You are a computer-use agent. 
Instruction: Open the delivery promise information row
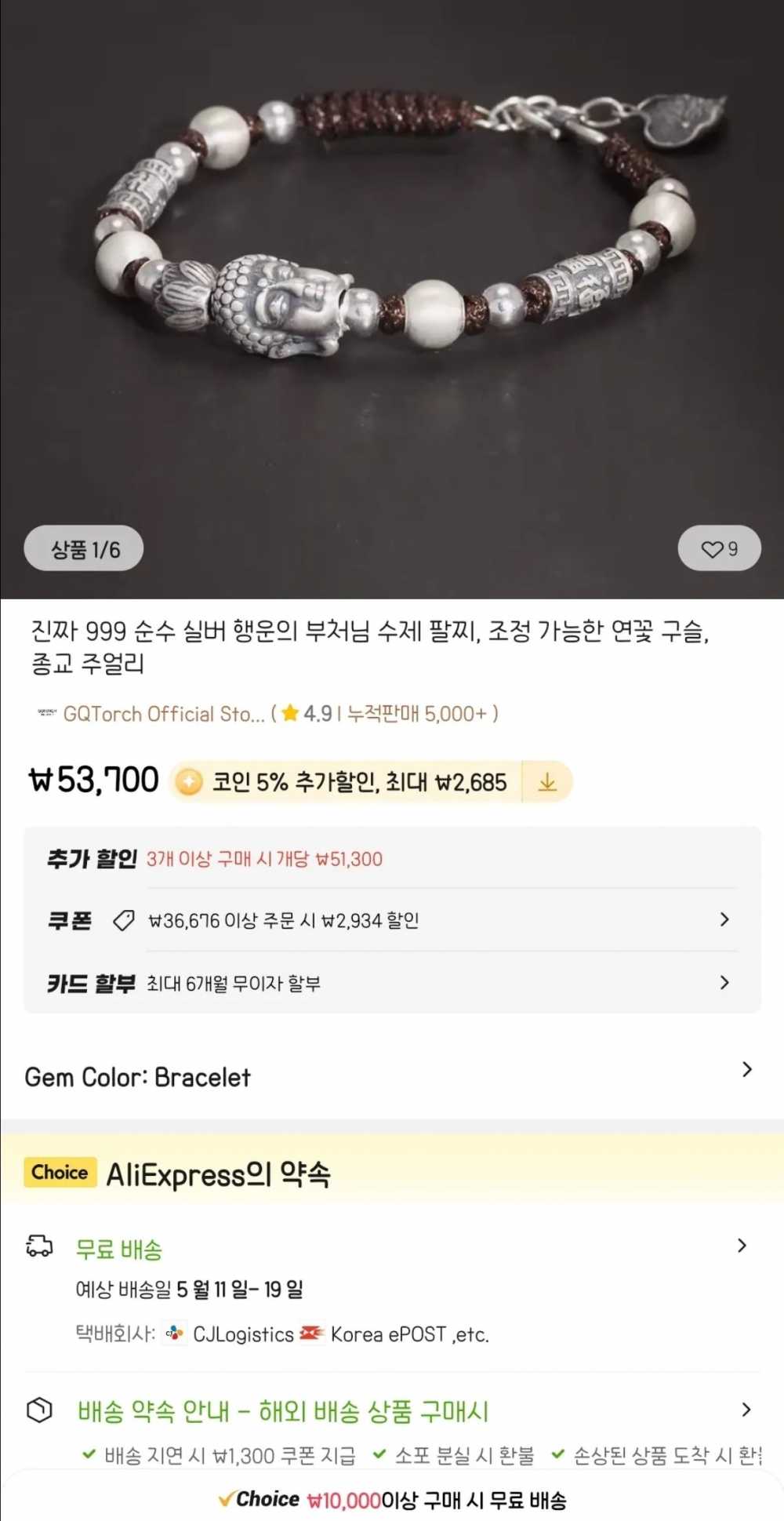(392, 1411)
